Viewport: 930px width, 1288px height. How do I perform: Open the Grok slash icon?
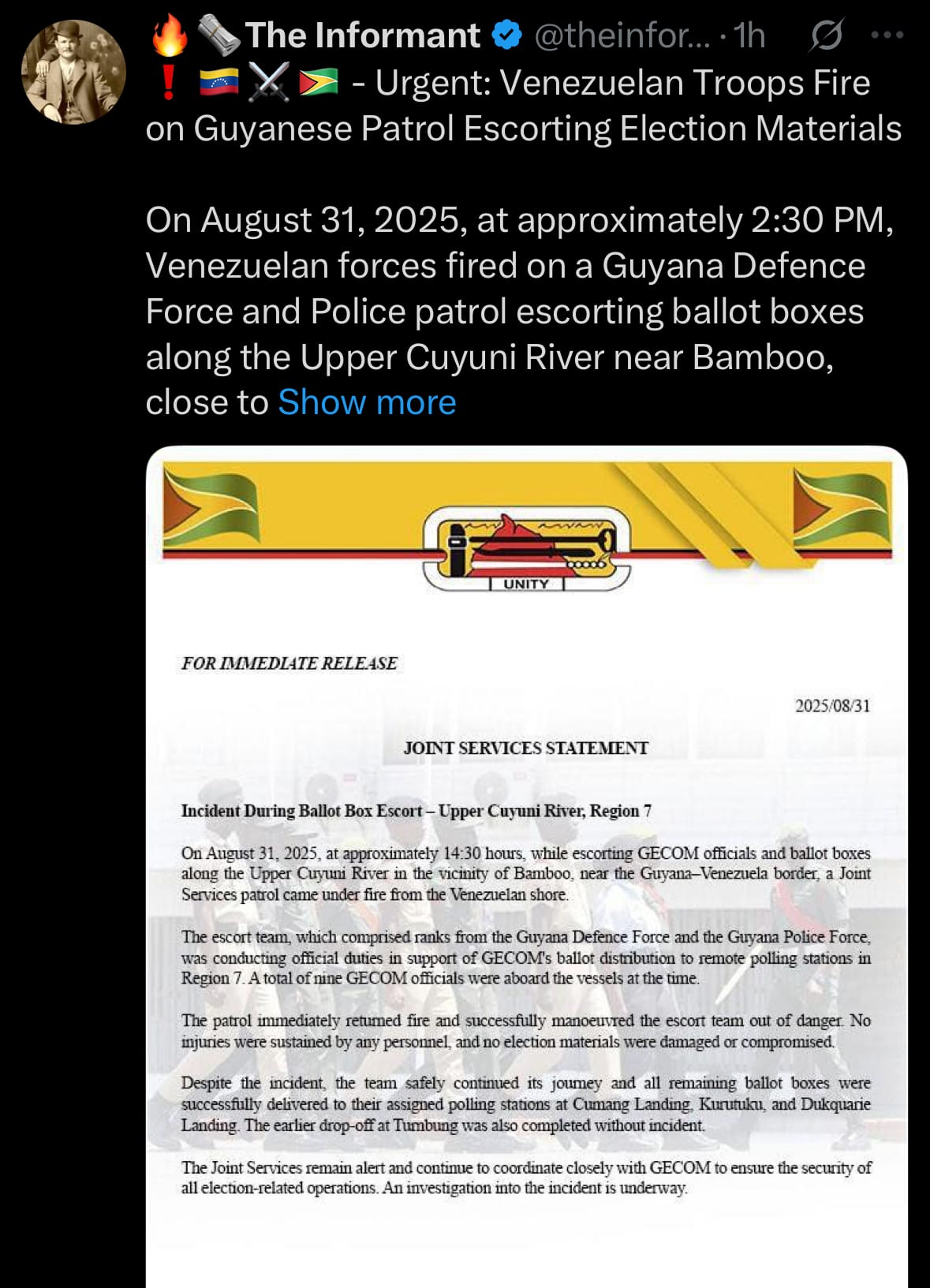pos(826,35)
